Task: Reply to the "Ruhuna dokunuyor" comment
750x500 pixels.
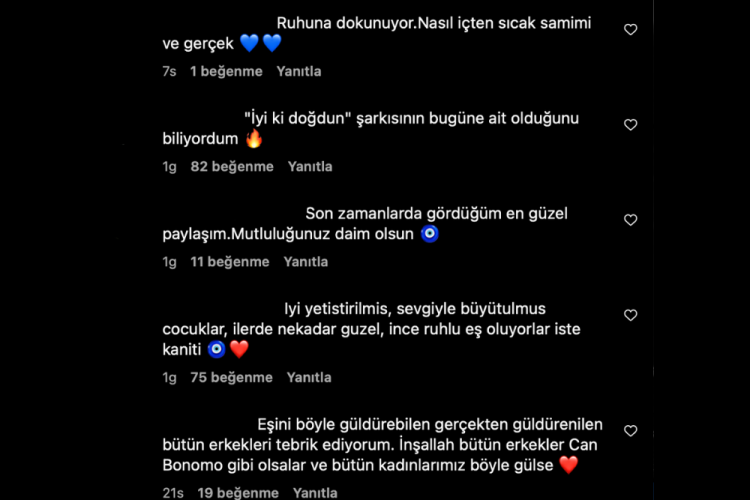Action: [x=298, y=72]
